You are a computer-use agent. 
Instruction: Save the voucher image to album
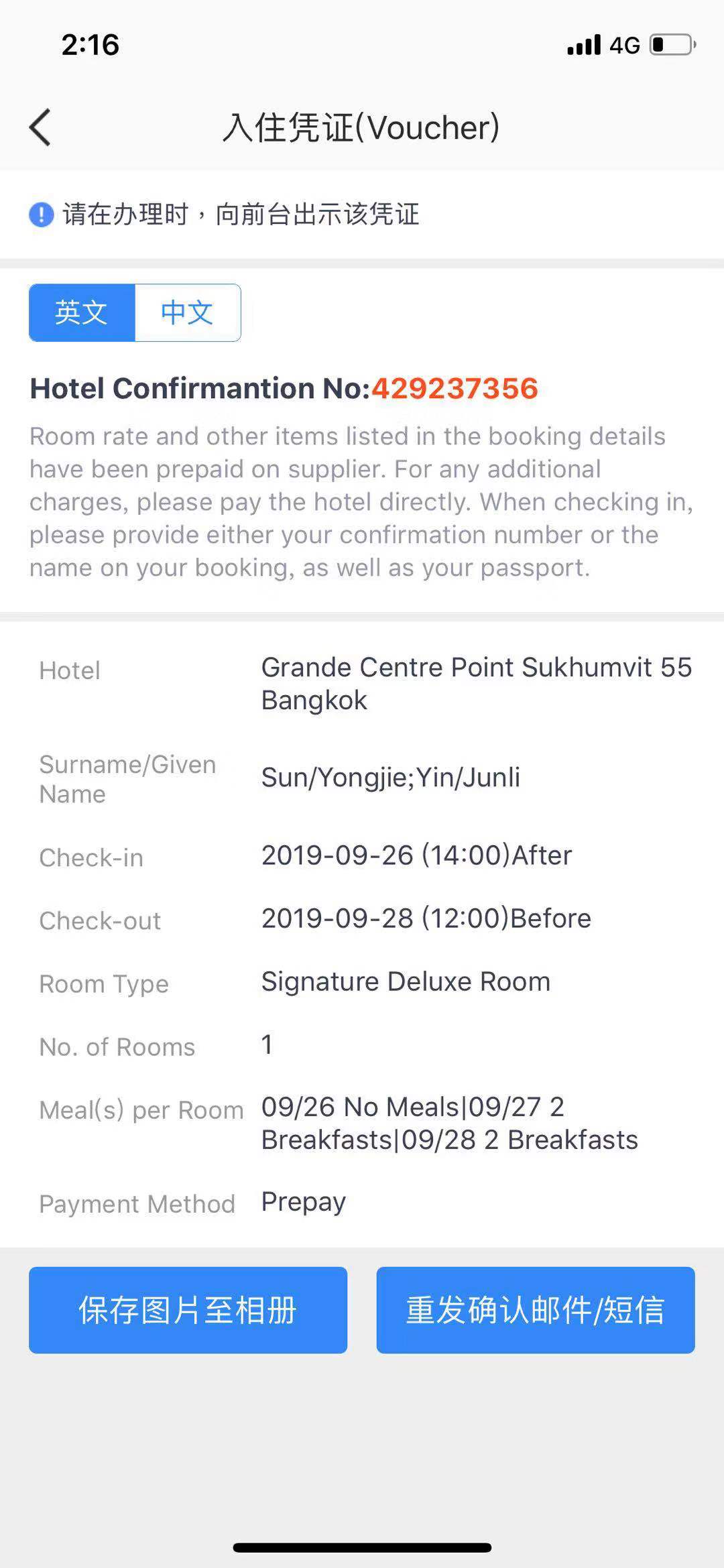(188, 1310)
